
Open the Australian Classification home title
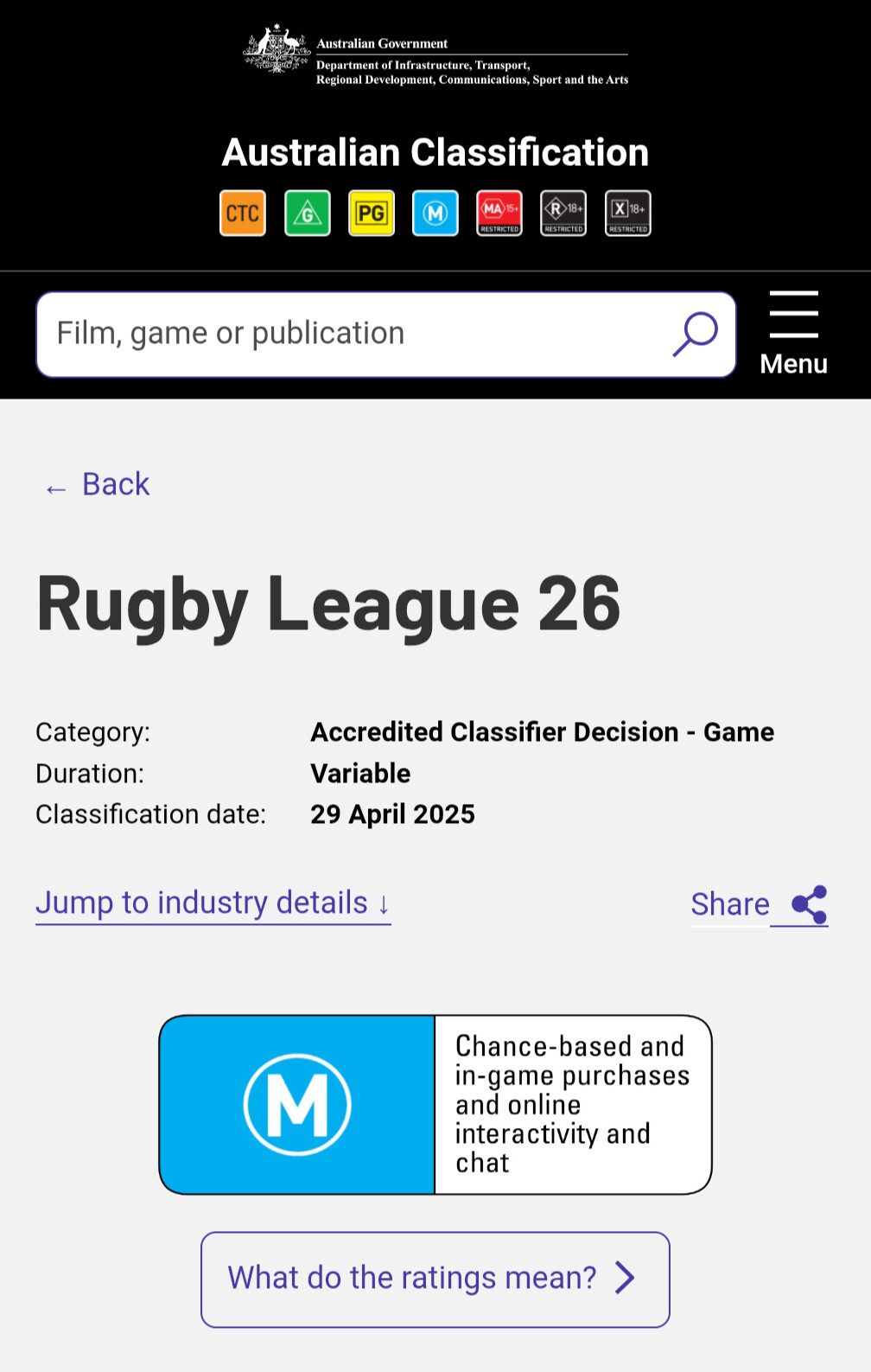click(435, 153)
